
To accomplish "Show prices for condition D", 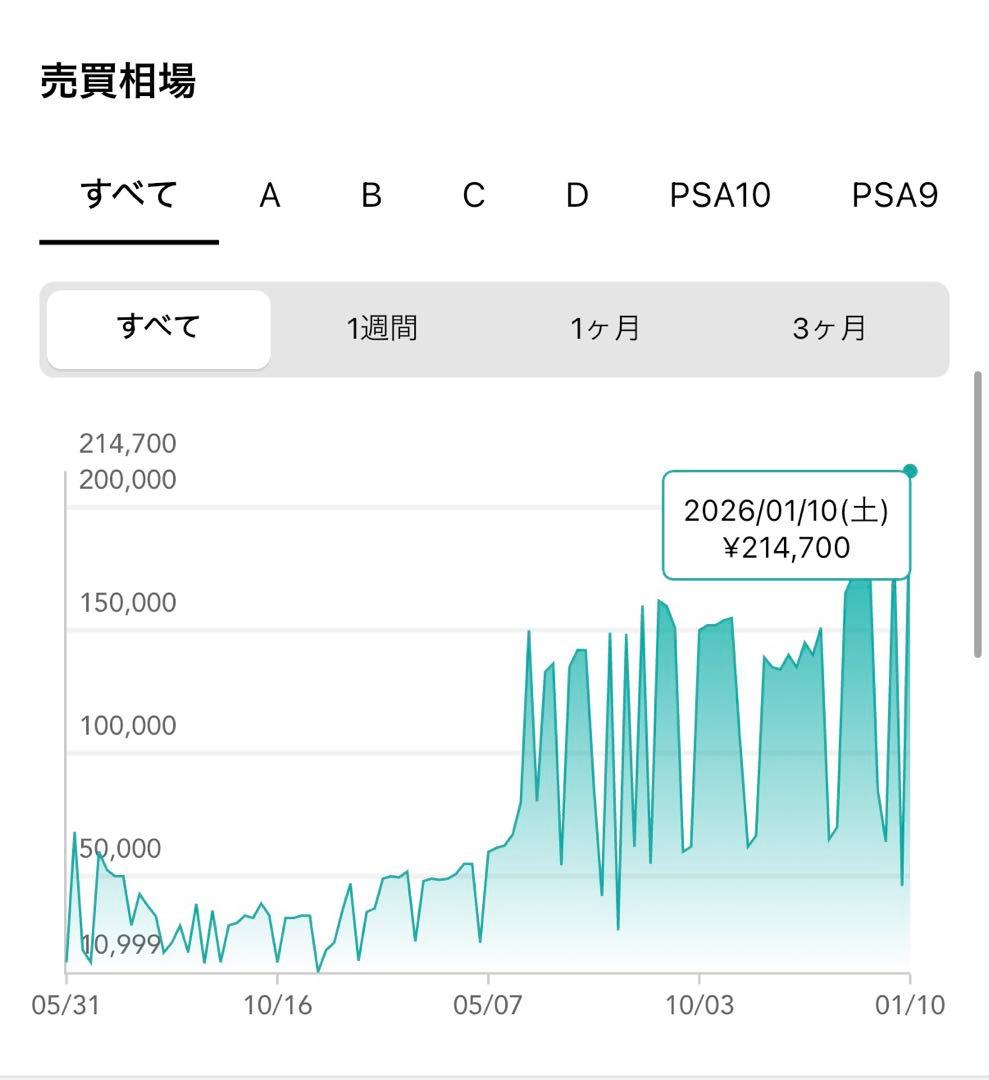I will 576,195.
